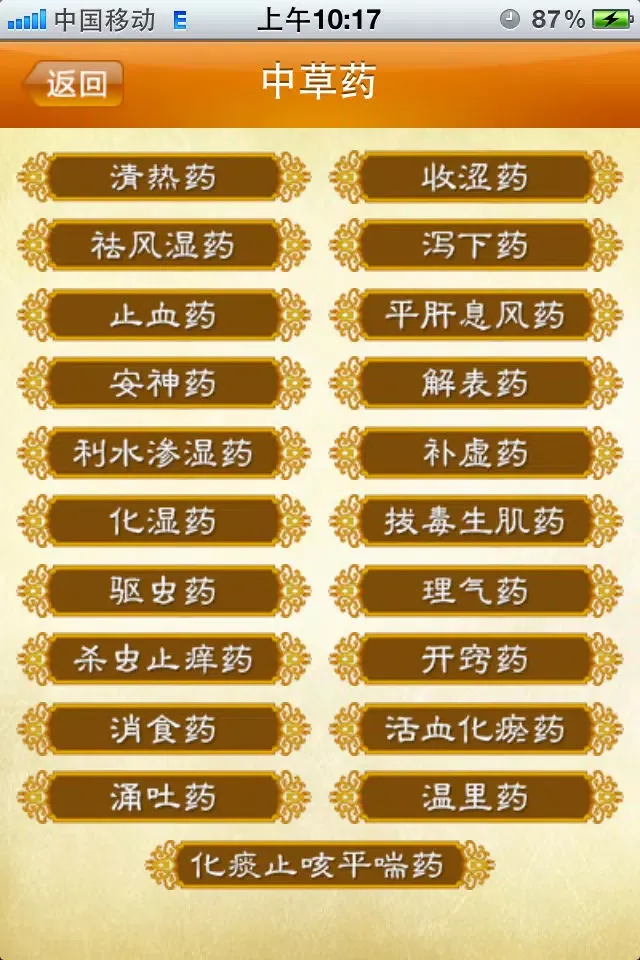
Task: View 补虚药 herbs
Action: [x=475, y=453]
